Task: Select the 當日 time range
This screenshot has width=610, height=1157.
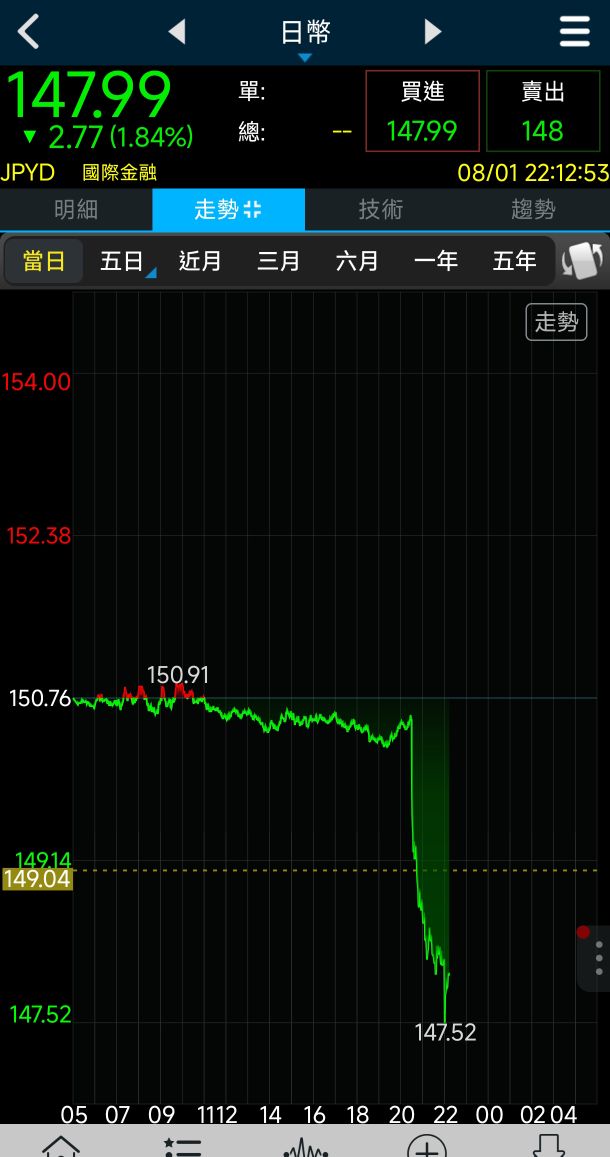Action: click(x=44, y=261)
